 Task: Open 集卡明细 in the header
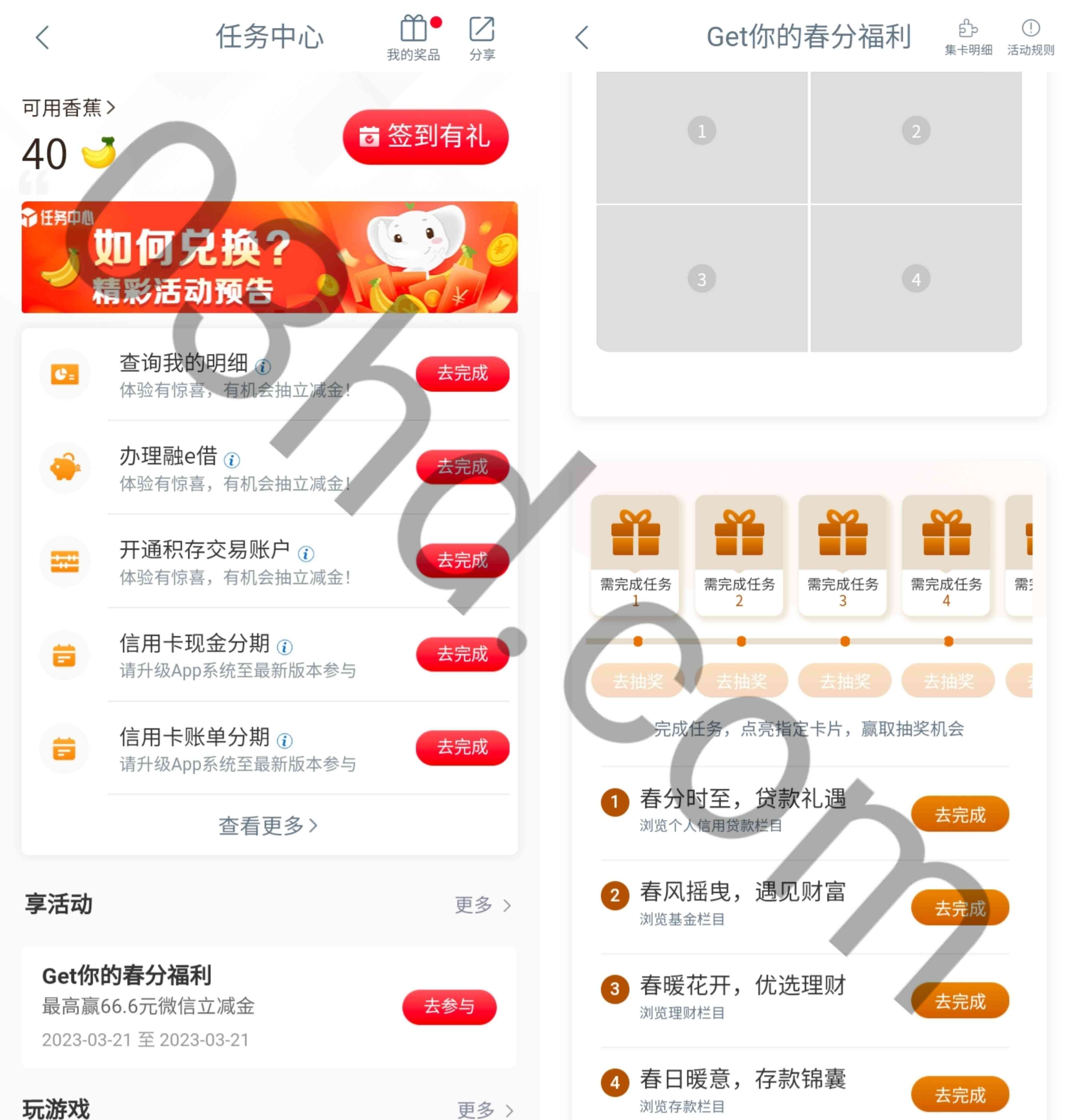coord(968,37)
